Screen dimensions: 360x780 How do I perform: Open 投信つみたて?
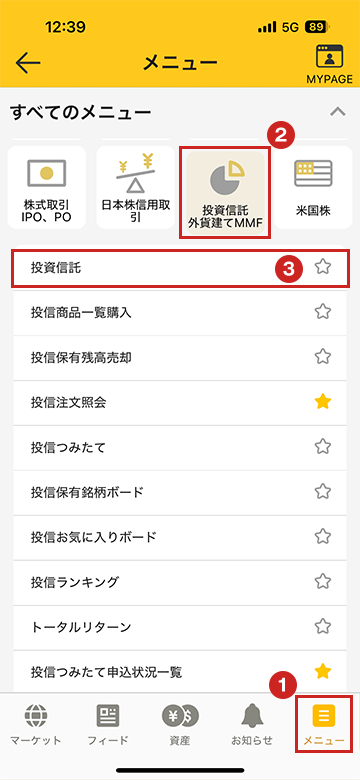(180, 447)
